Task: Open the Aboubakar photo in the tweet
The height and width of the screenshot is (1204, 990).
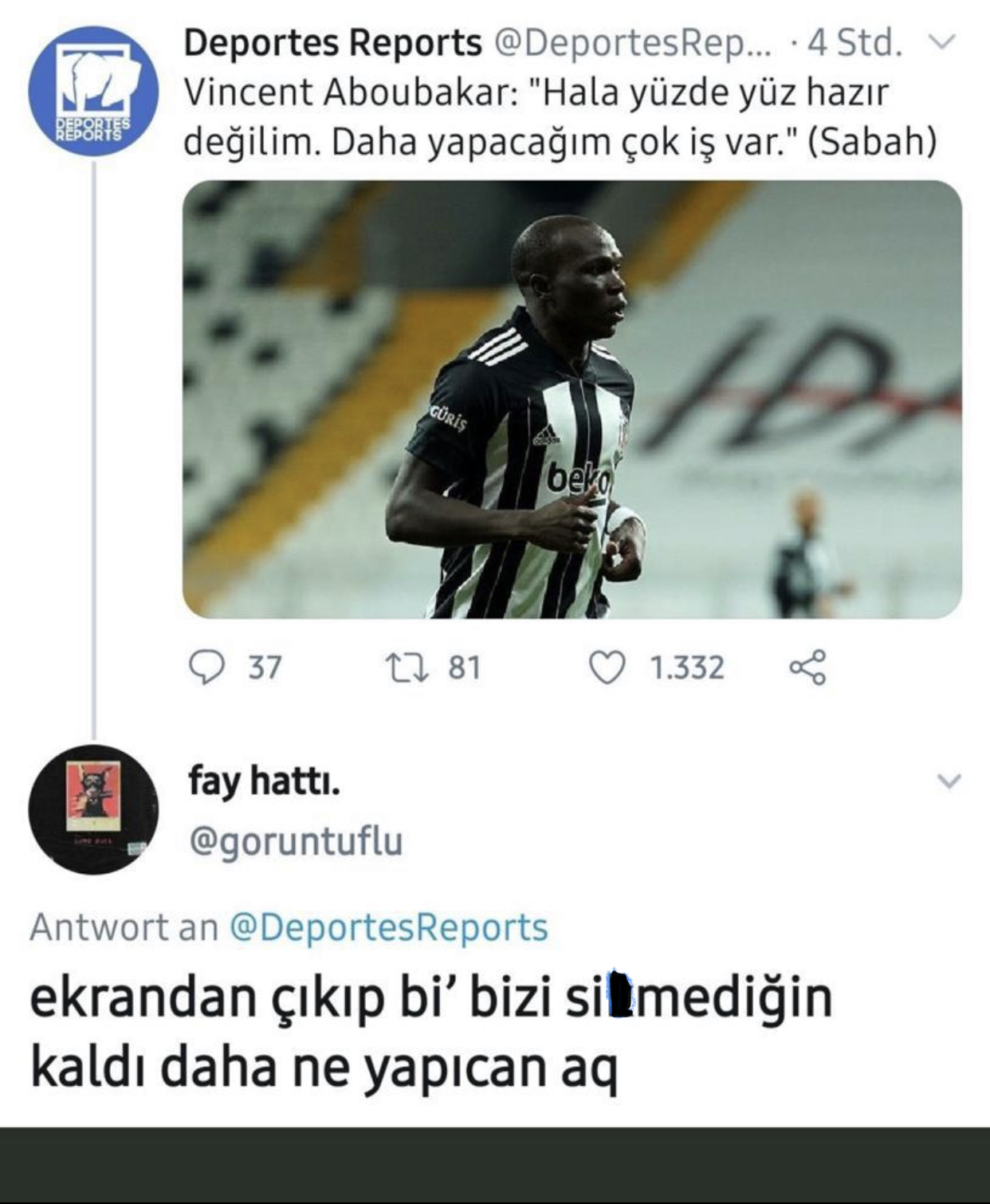Action: 572,399
